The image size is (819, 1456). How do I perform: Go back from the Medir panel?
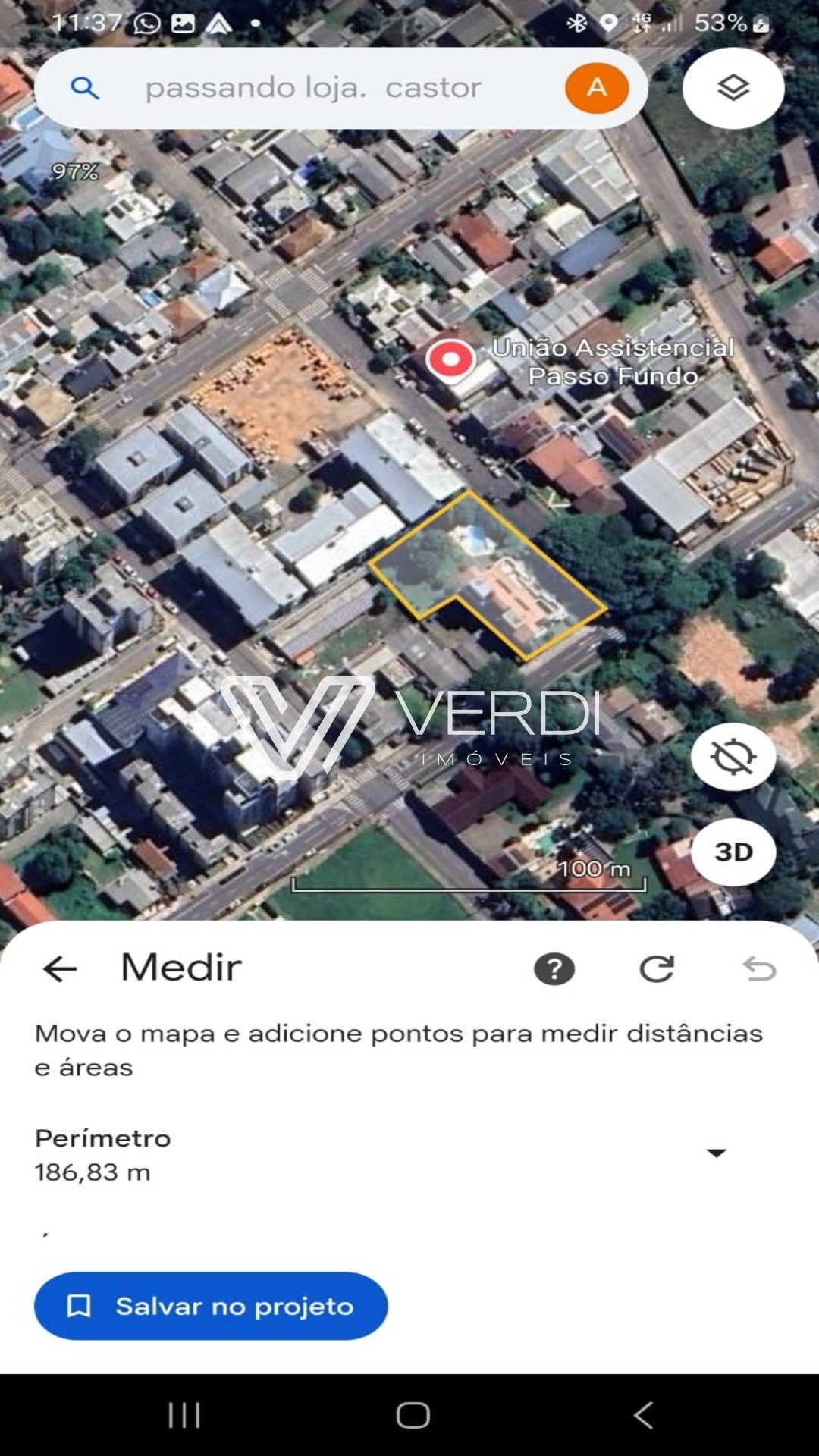point(60,968)
